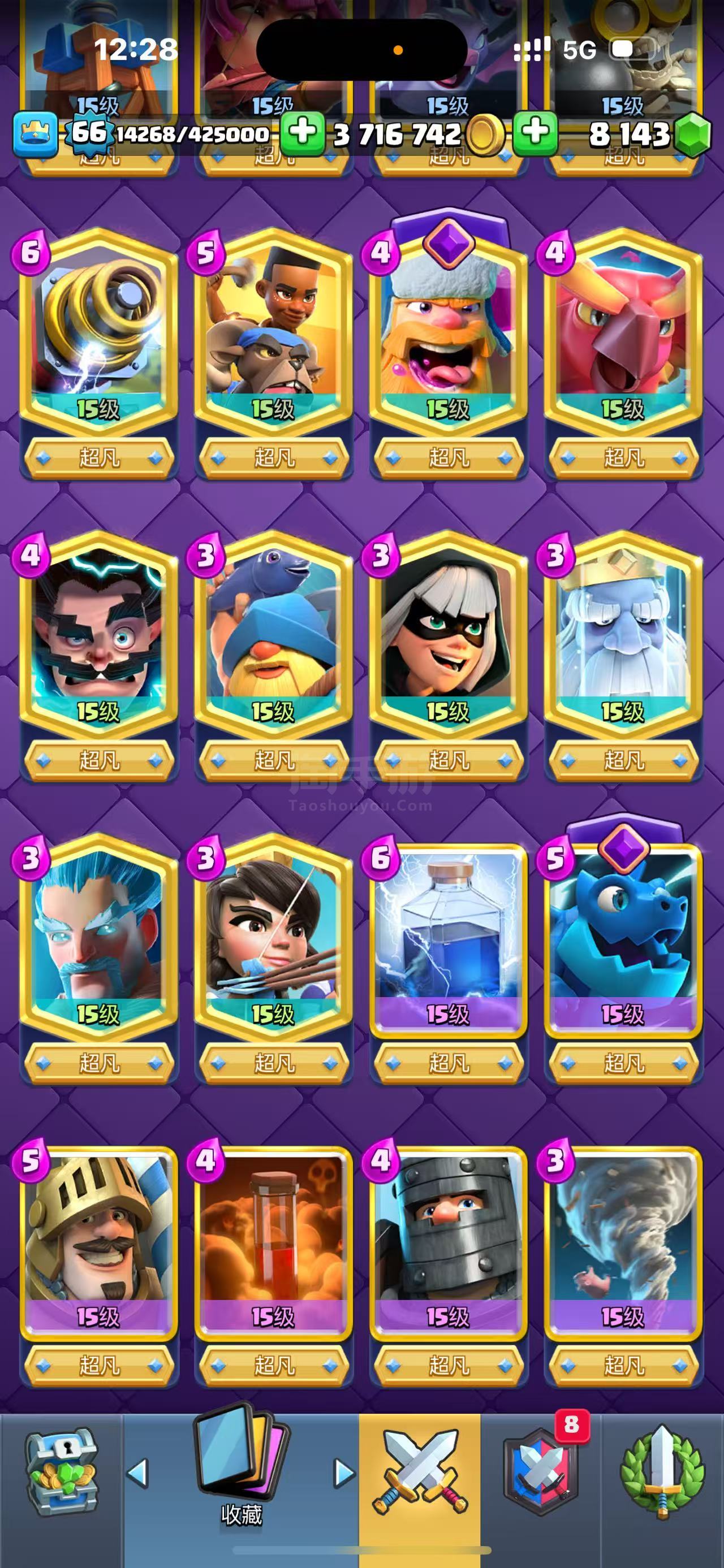Buy gems using the green plus button
The image size is (724, 1568).
(x=535, y=133)
